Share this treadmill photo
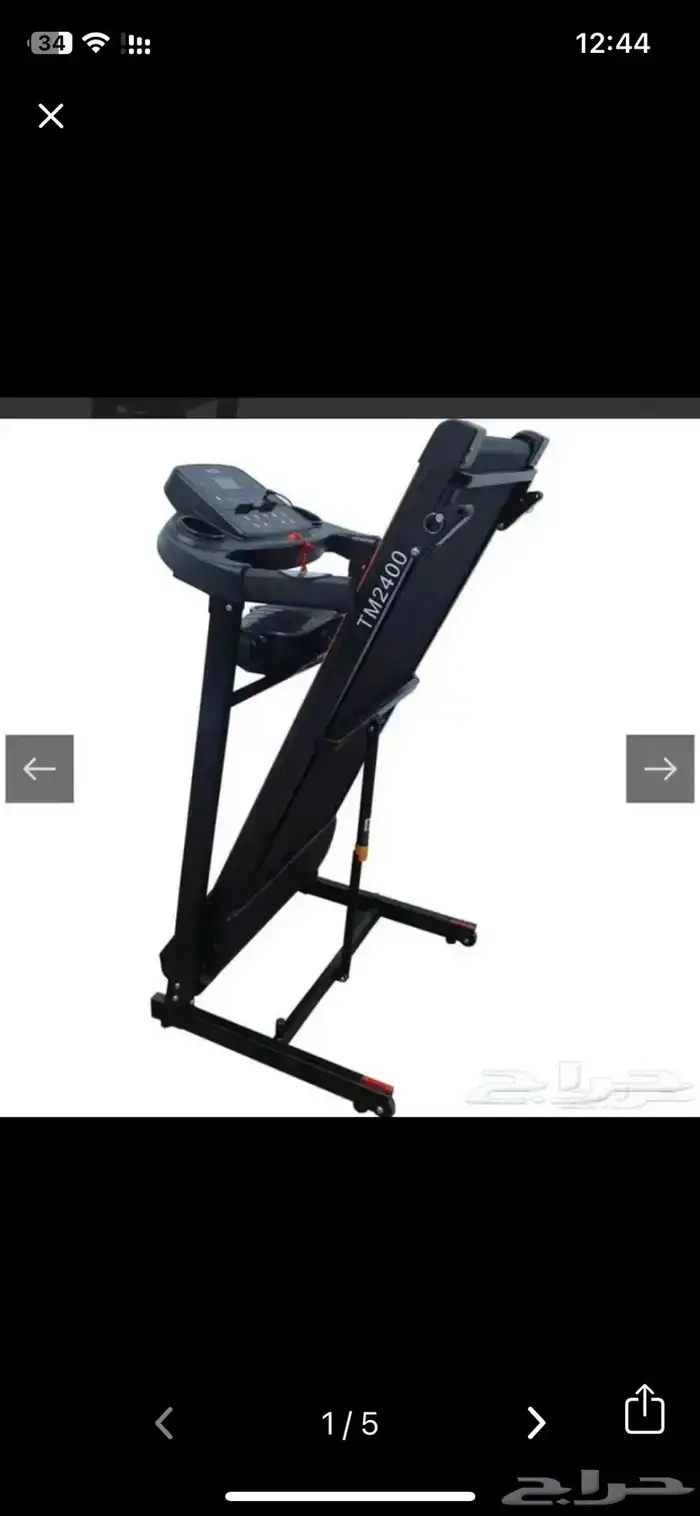 point(645,1409)
